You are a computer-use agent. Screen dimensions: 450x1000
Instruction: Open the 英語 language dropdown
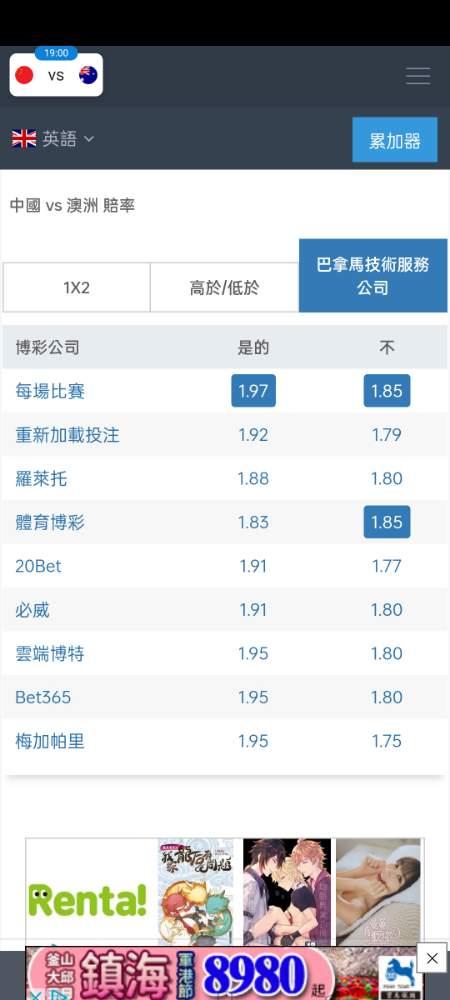pos(52,138)
